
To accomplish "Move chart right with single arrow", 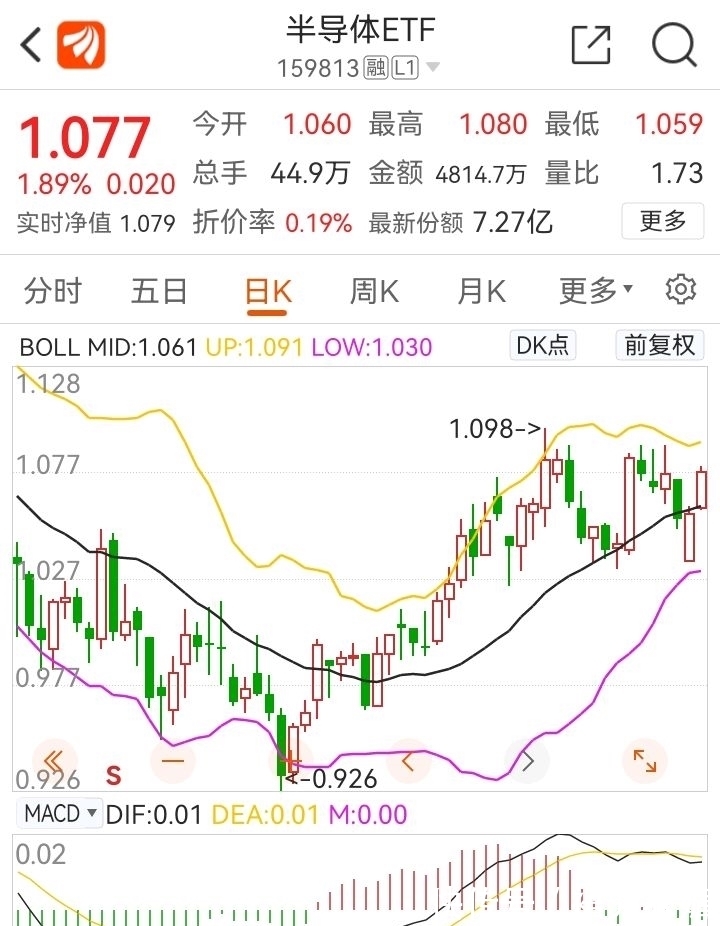I will pyautogui.click(x=528, y=762).
